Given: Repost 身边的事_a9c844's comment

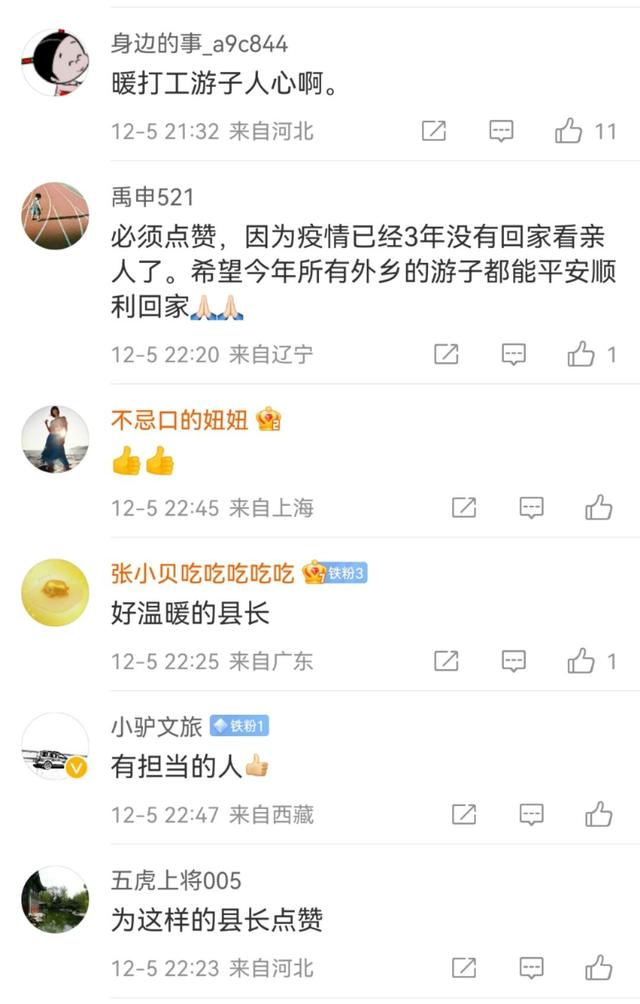Looking at the screenshot, I should click(434, 131).
